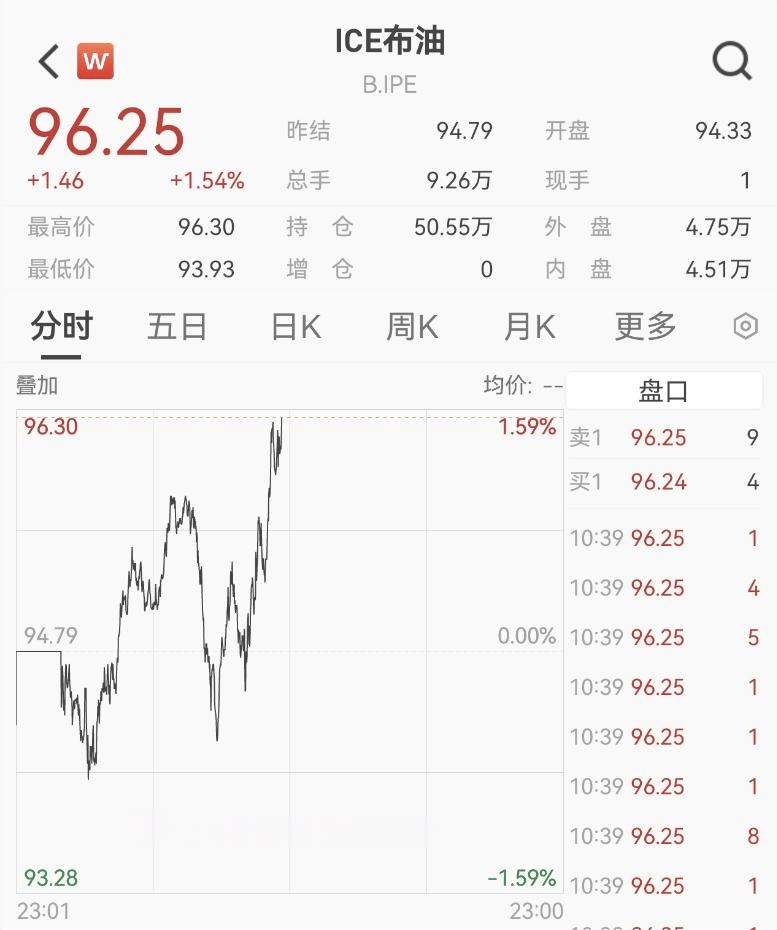Open the 更多 options menu
This screenshot has width=777, height=930.
coord(644,326)
